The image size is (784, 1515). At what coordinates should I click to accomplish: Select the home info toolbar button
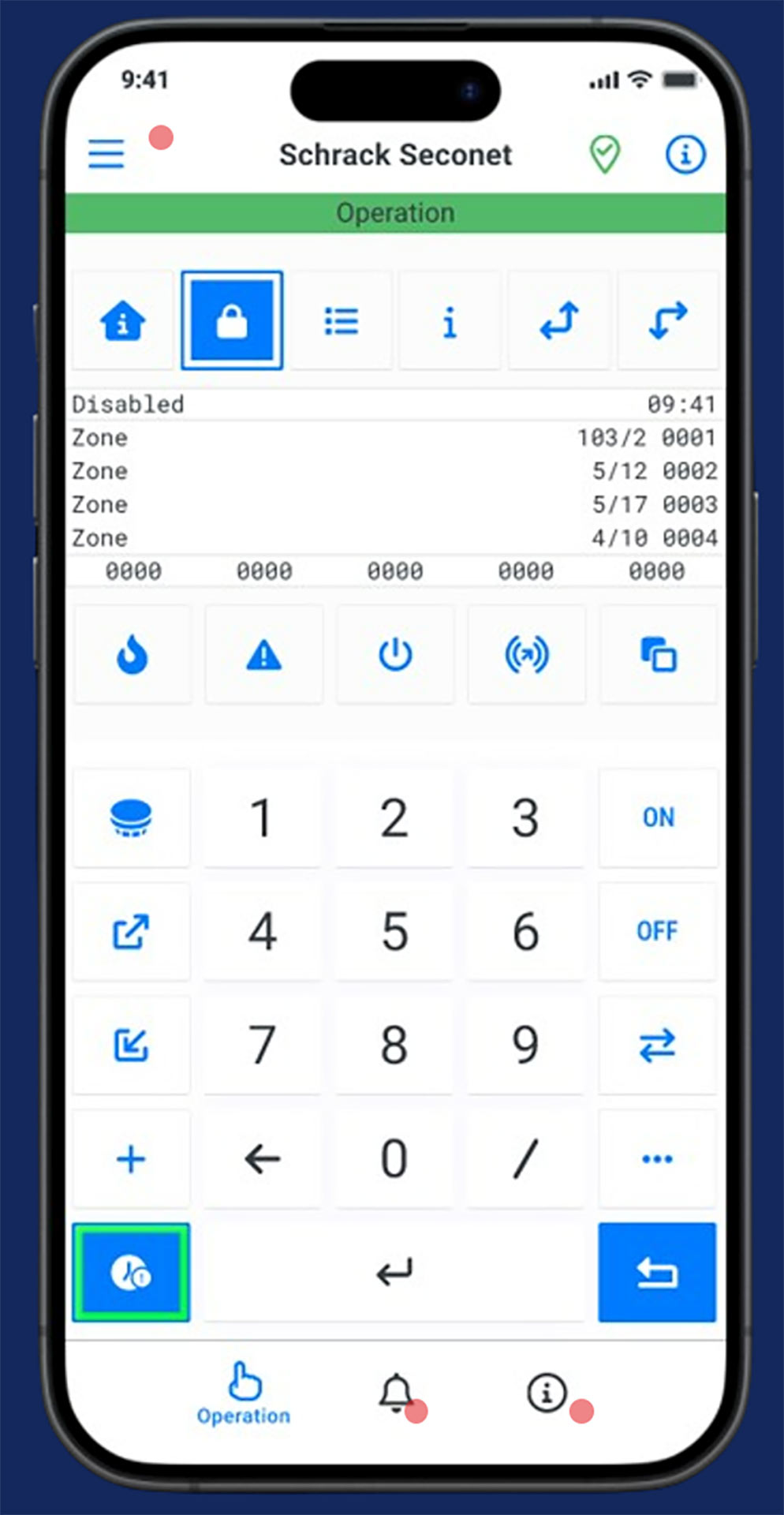[x=122, y=321]
